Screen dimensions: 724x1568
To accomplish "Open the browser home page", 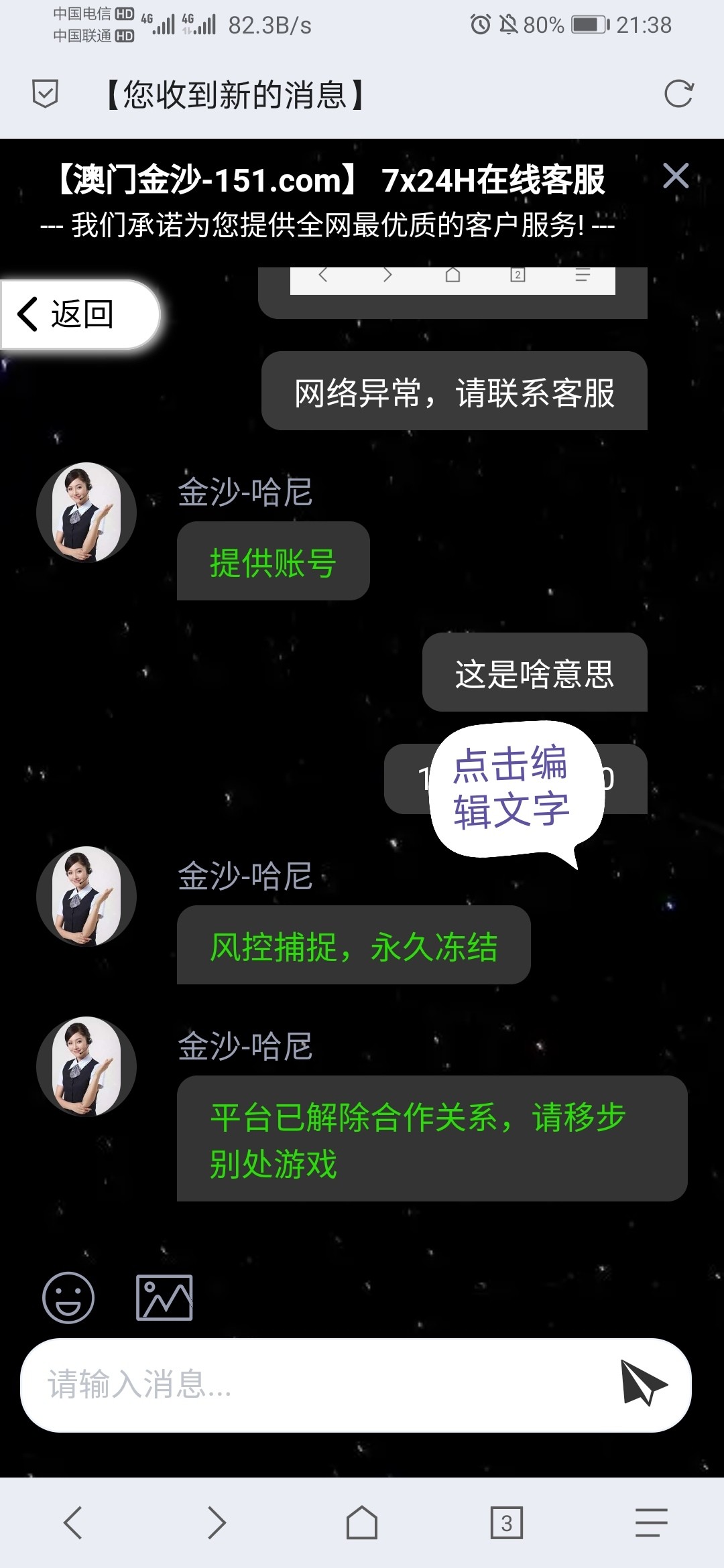I will [362, 1522].
